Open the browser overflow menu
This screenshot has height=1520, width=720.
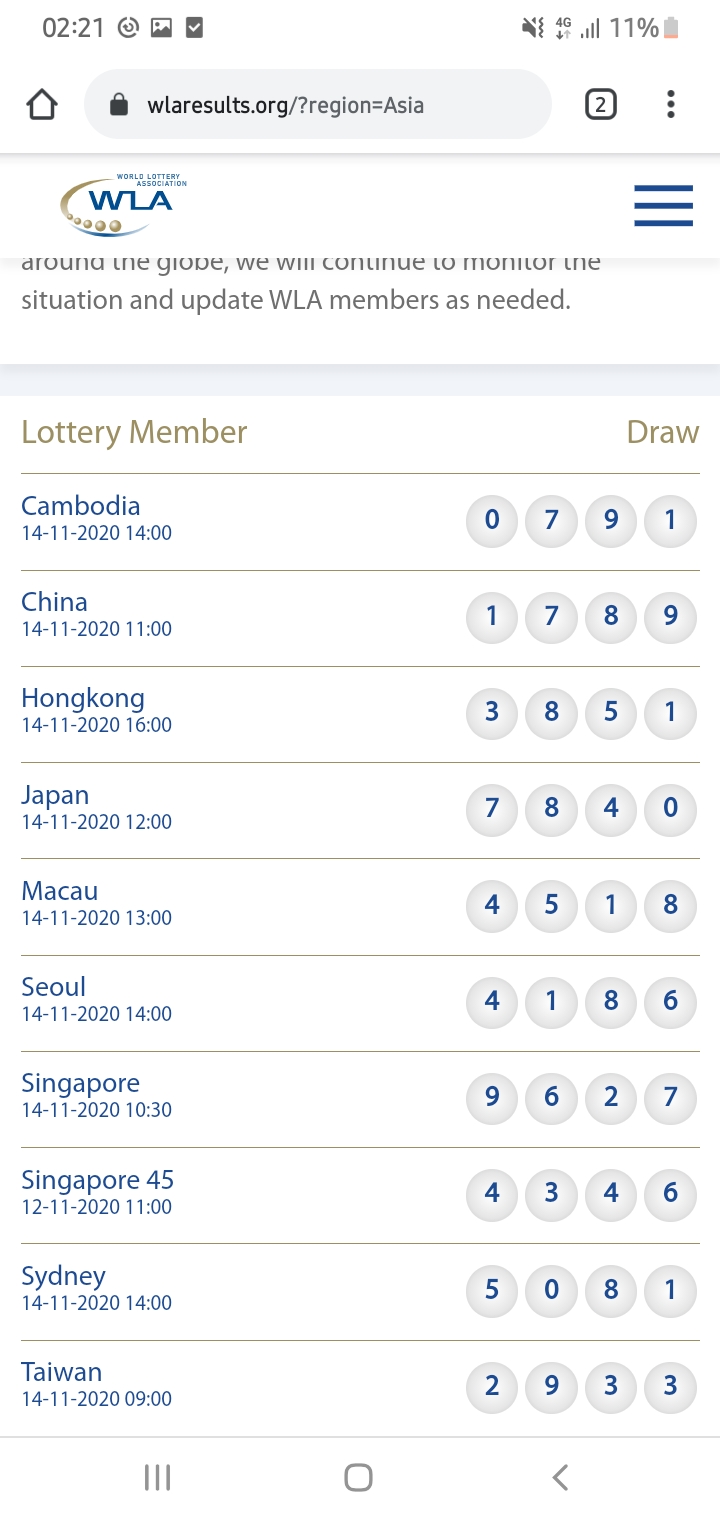click(670, 104)
